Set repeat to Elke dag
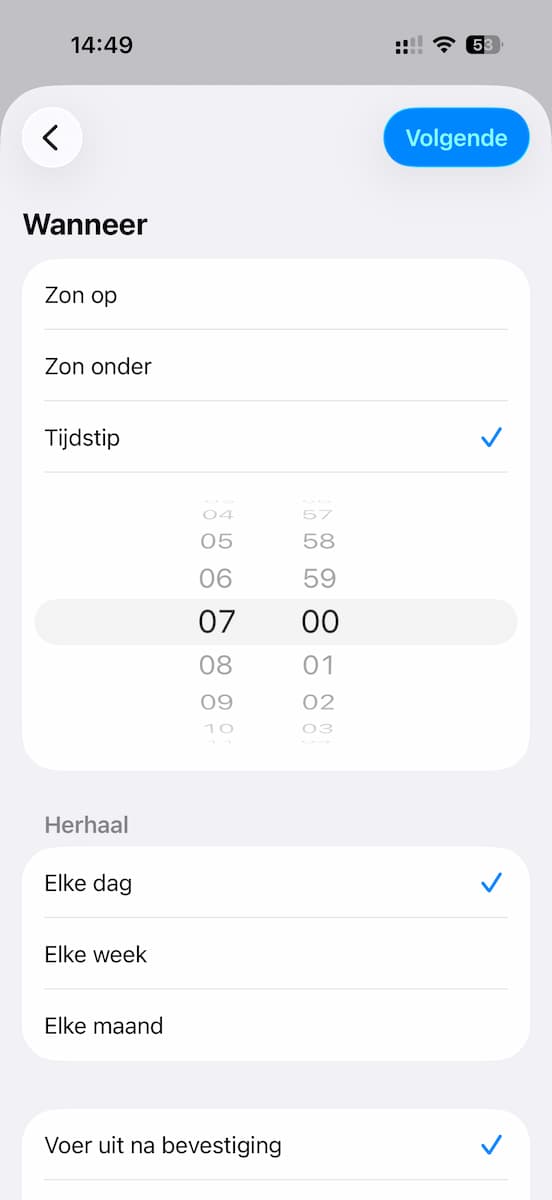Screen dimensions: 552x1200 coord(276,883)
